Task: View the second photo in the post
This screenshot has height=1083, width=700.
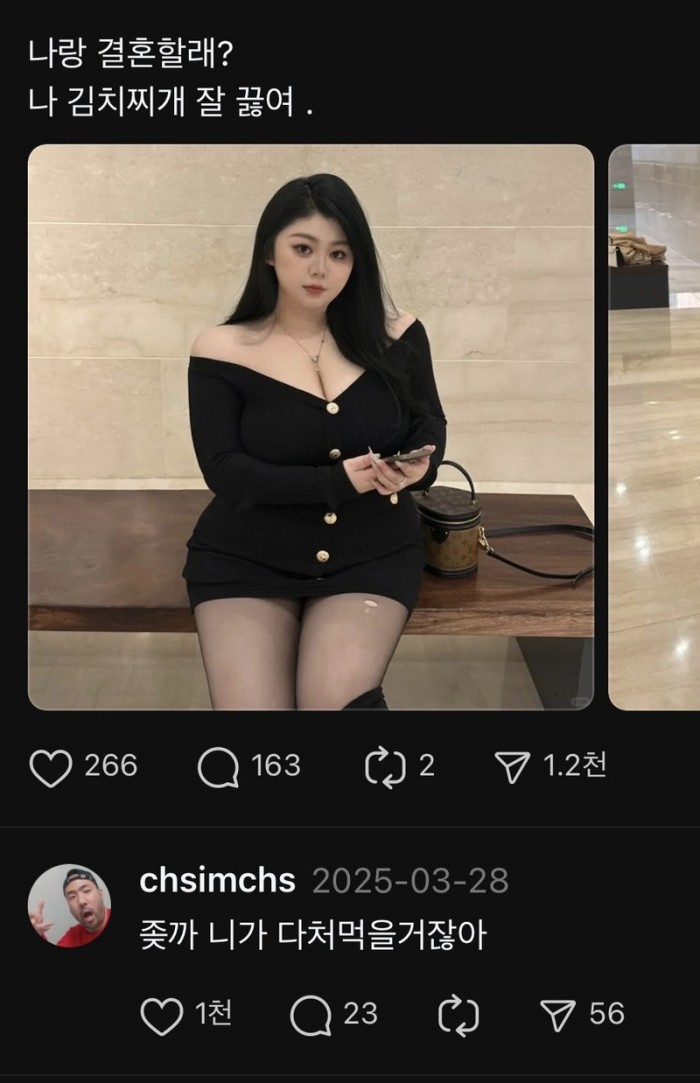Action: pos(654,427)
